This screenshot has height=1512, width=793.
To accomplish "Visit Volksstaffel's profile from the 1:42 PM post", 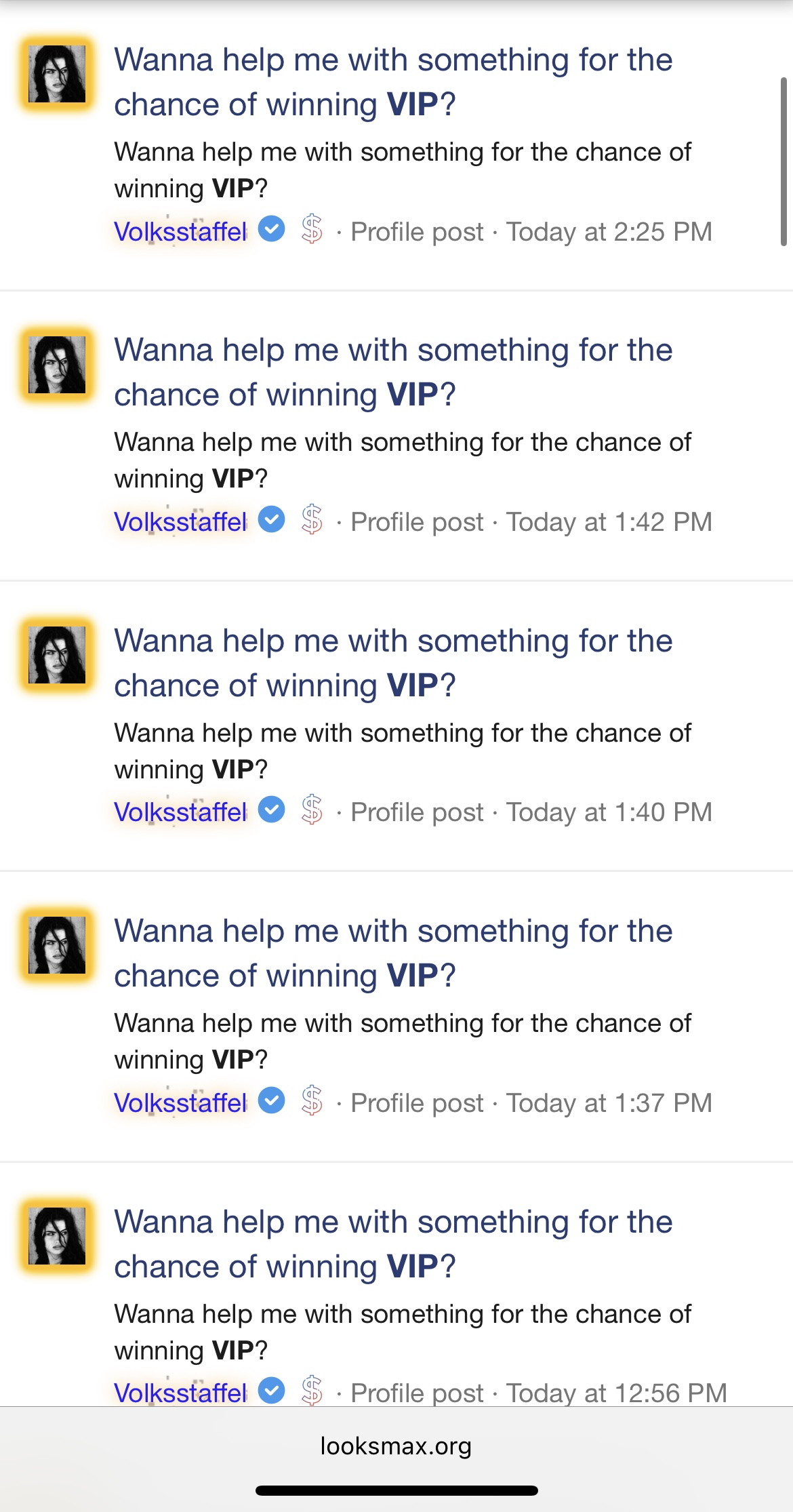I will coord(180,522).
